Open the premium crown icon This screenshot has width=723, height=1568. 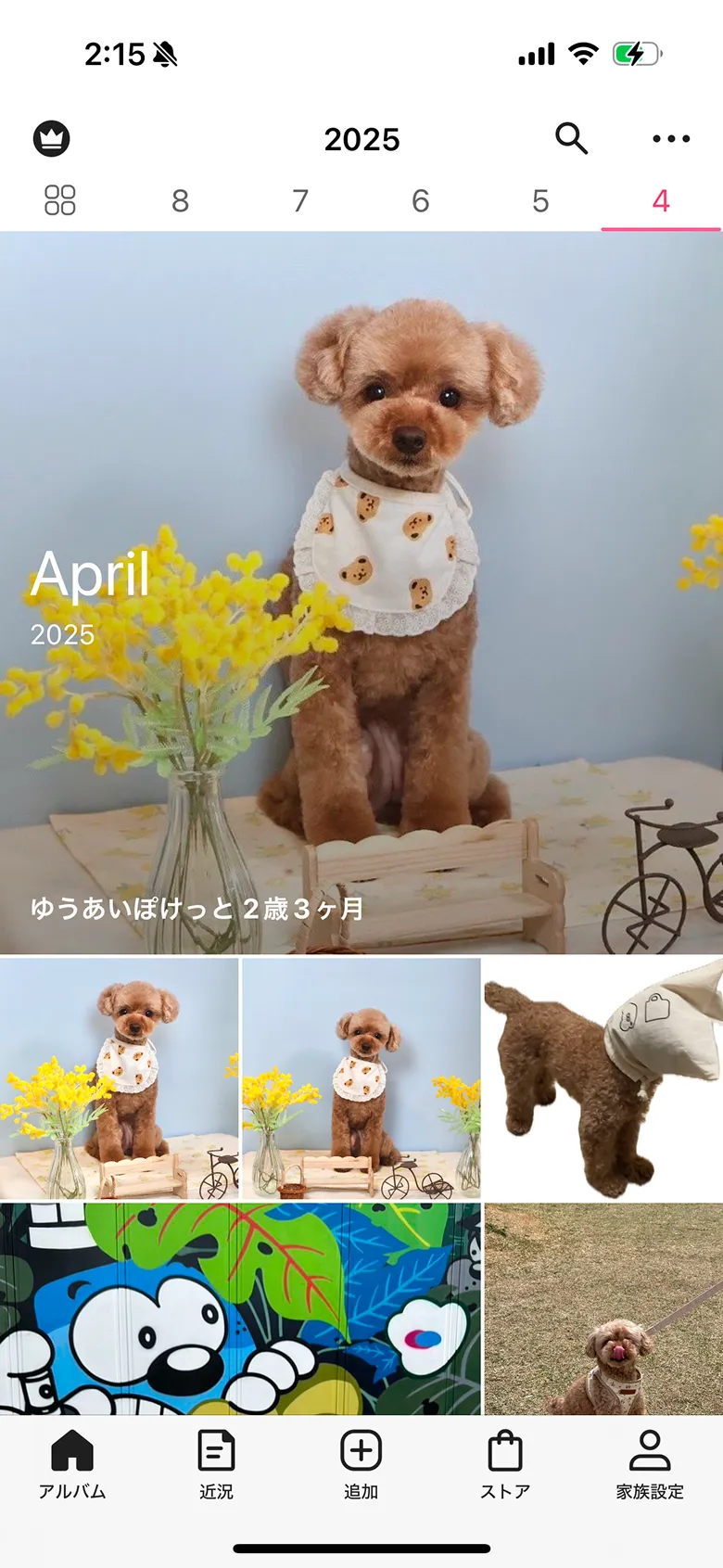point(52,139)
